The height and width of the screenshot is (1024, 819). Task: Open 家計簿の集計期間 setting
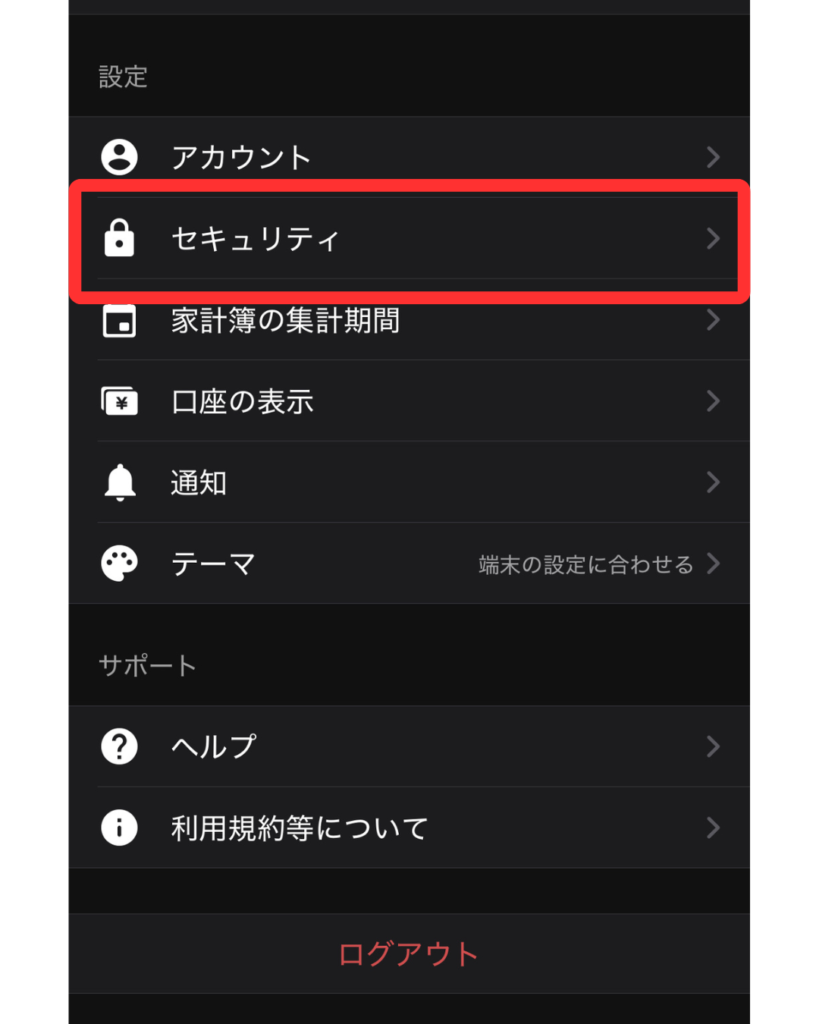click(409, 321)
